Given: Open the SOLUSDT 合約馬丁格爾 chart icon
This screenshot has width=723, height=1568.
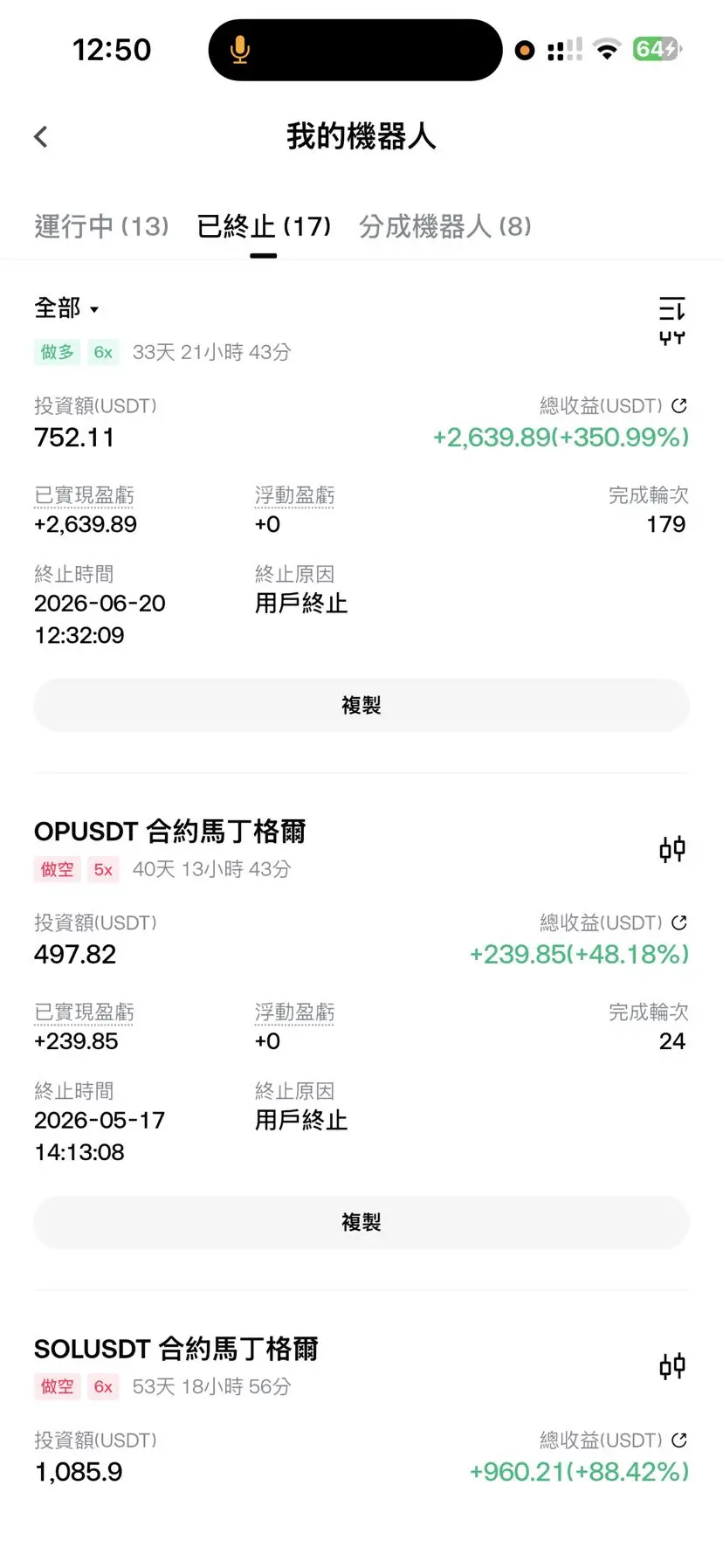Looking at the screenshot, I should [x=671, y=1365].
